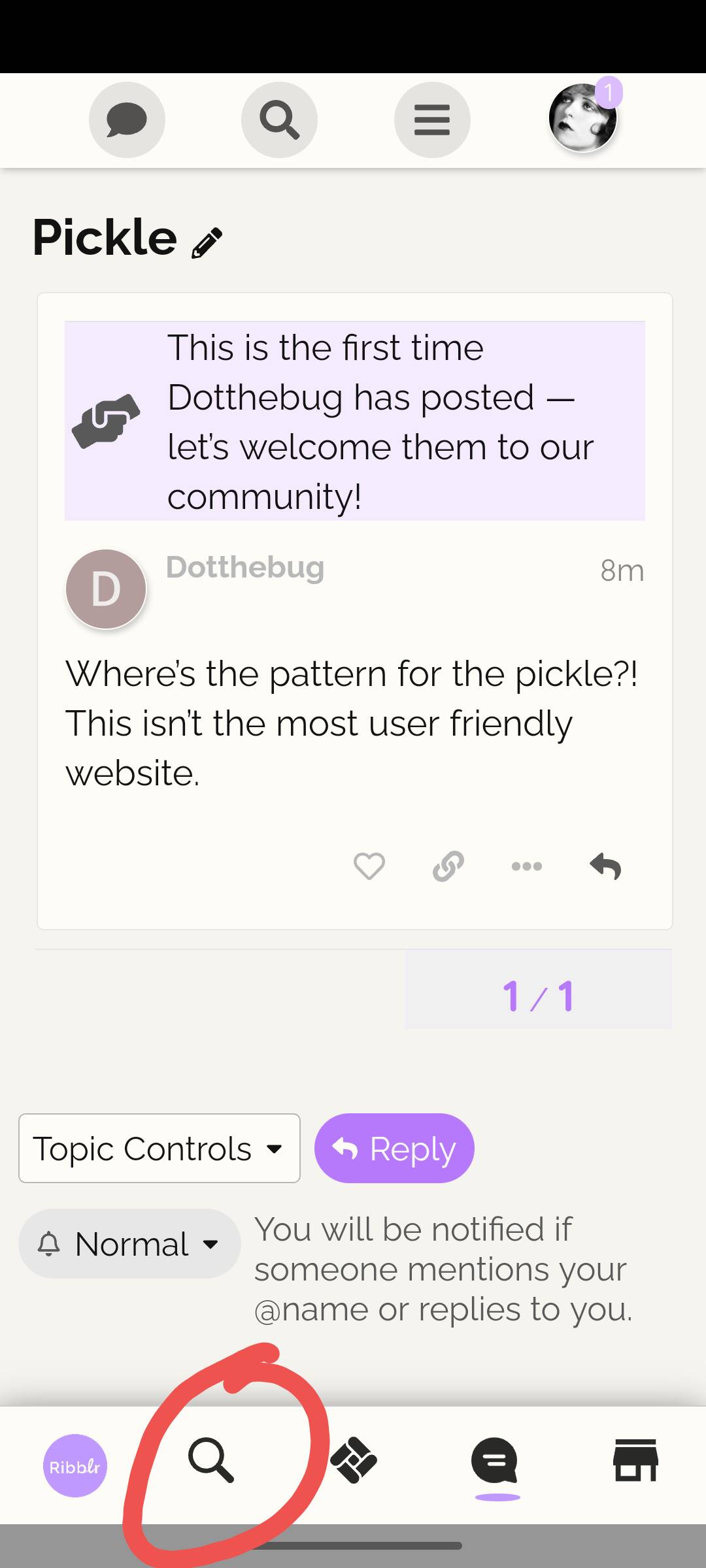Open the profile avatar with notification badge

coord(584,118)
